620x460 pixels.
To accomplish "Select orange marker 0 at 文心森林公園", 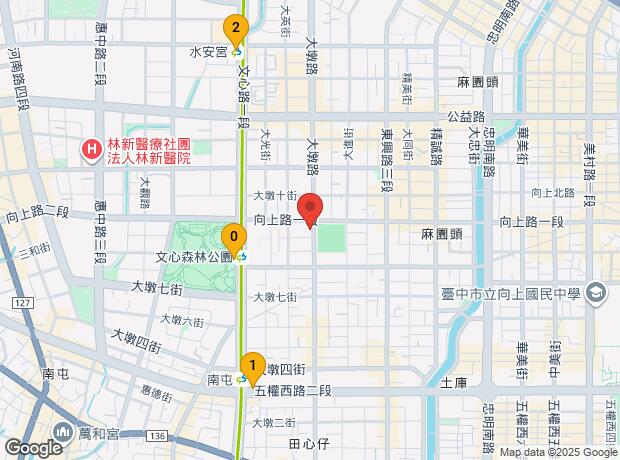I will pyautogui.click(x=234, y=240).
